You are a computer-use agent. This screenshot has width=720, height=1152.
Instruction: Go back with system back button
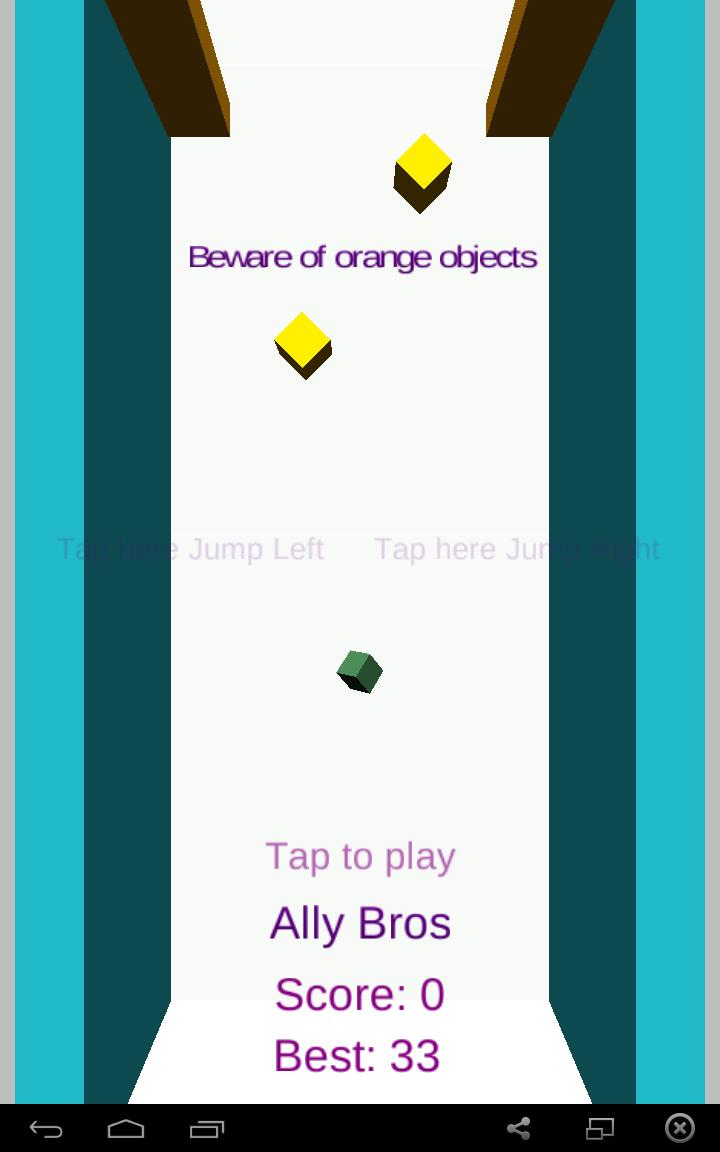(x=46, y=1129)
